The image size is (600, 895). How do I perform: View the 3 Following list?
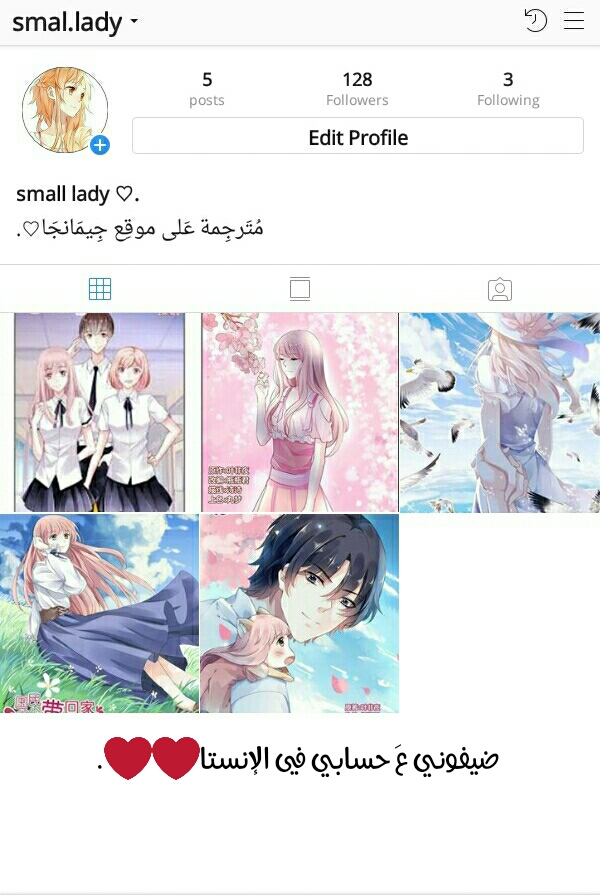coord(508,88)
